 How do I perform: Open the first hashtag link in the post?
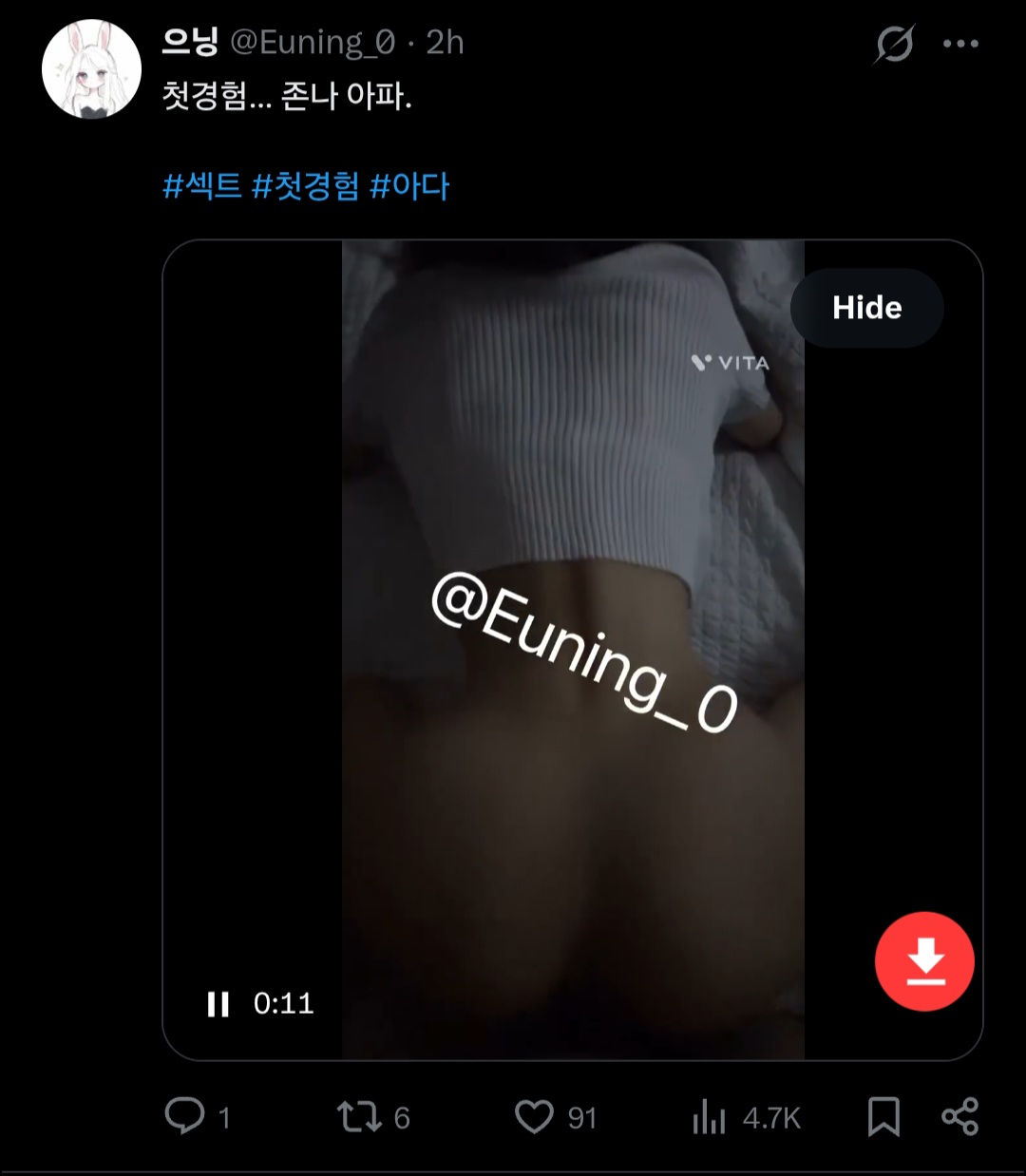[x=202, y=186]
